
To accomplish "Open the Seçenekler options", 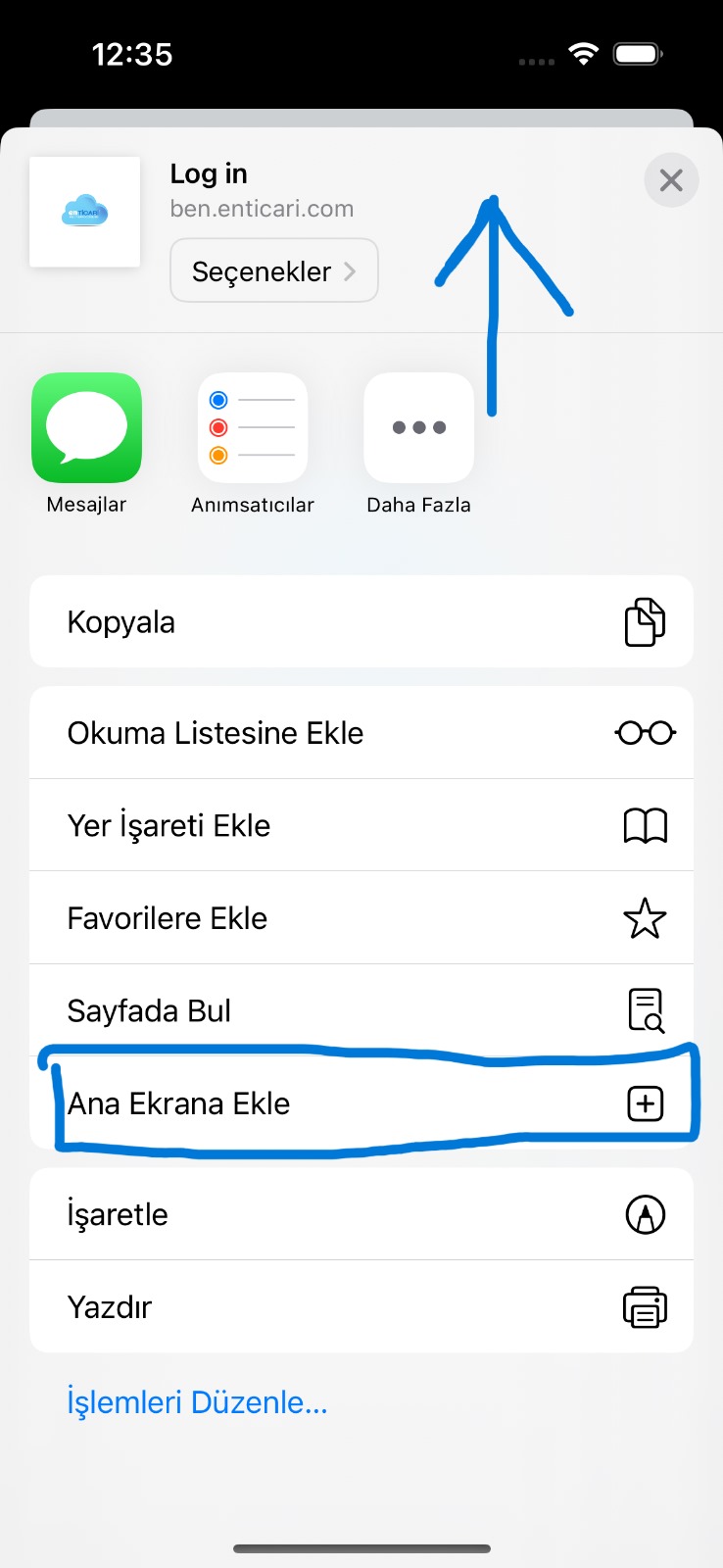I will coord(273,271).
